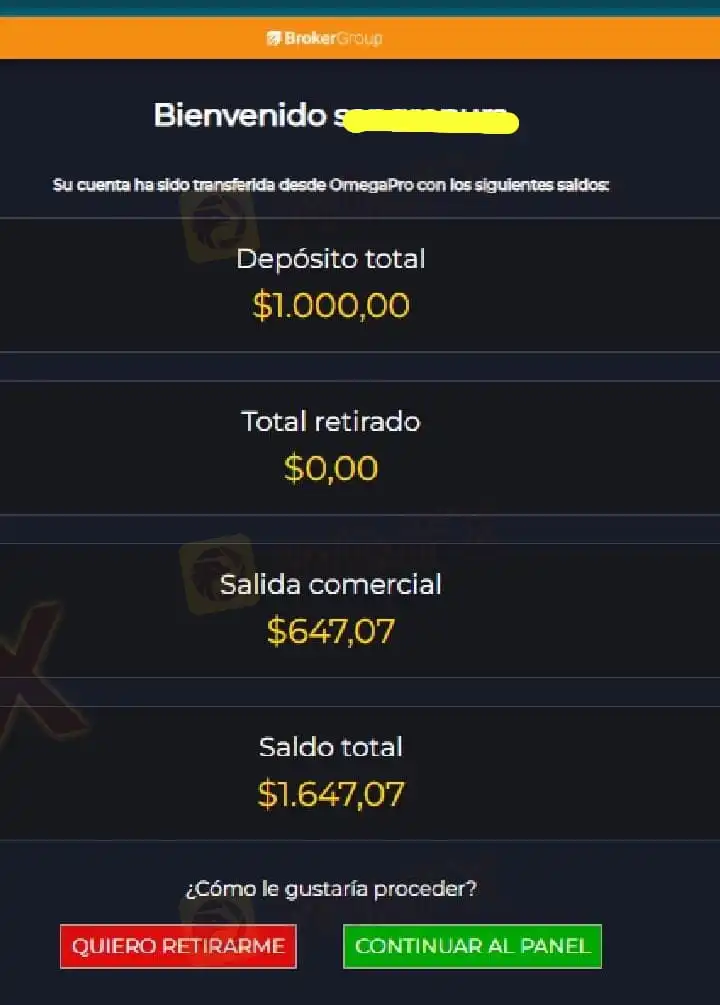Select Continuar al Panel

tap(472, 946)
